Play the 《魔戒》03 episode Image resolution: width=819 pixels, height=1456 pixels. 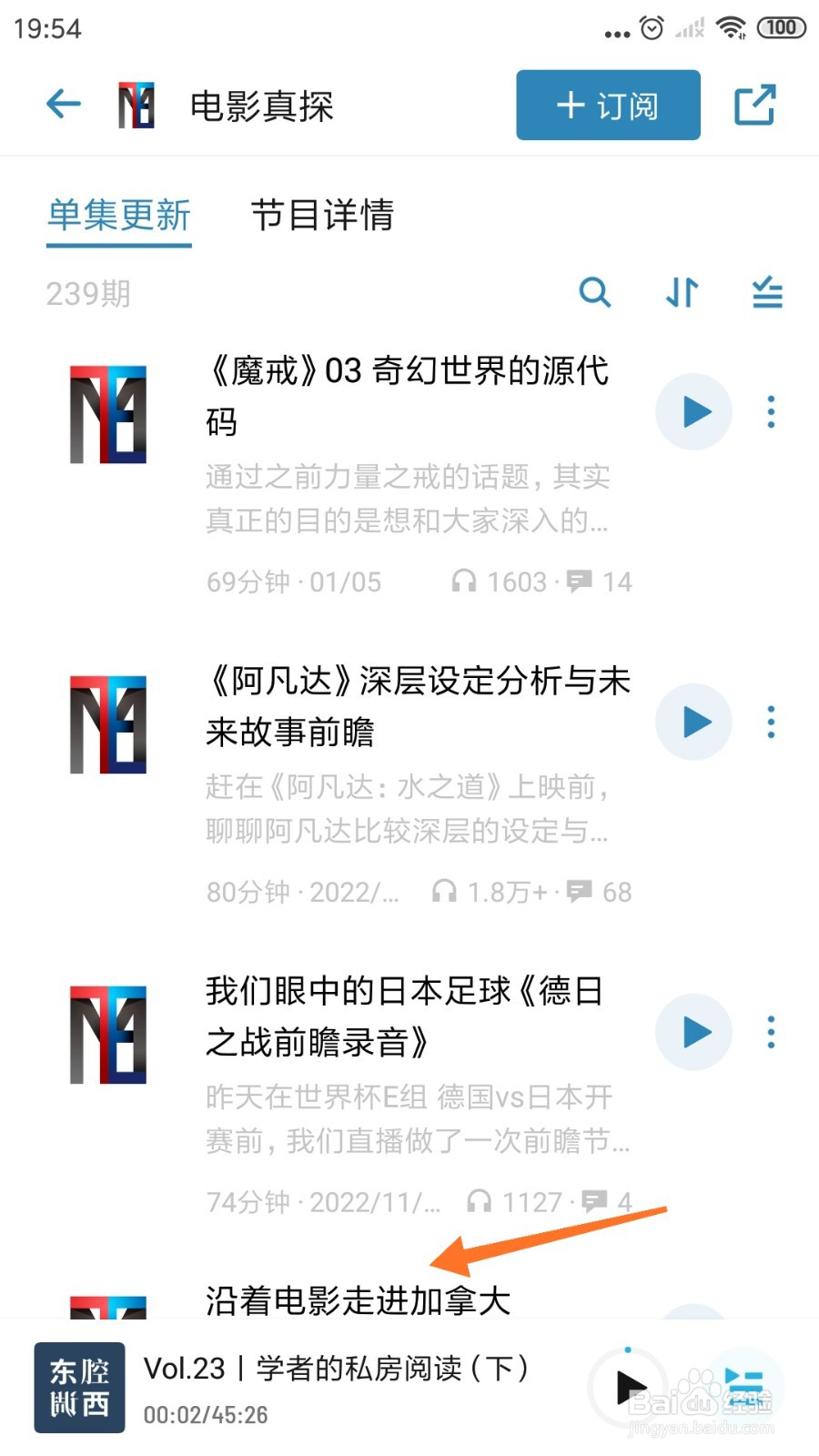point(693,411)
